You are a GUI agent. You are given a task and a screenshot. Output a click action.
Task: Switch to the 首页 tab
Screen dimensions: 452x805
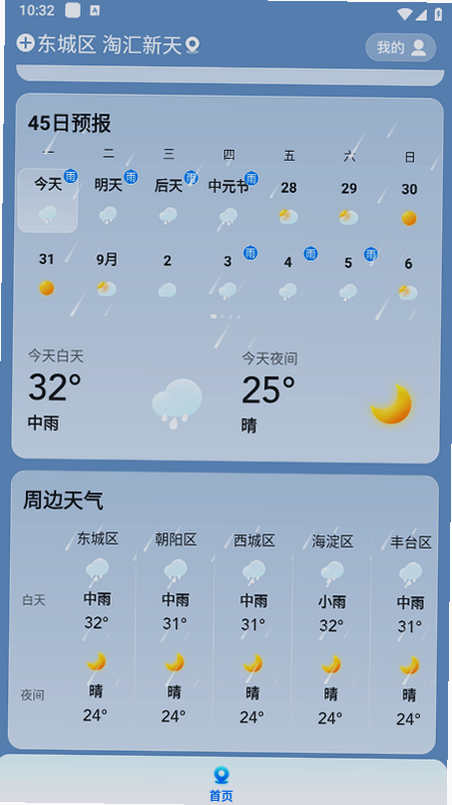(221, 783)
